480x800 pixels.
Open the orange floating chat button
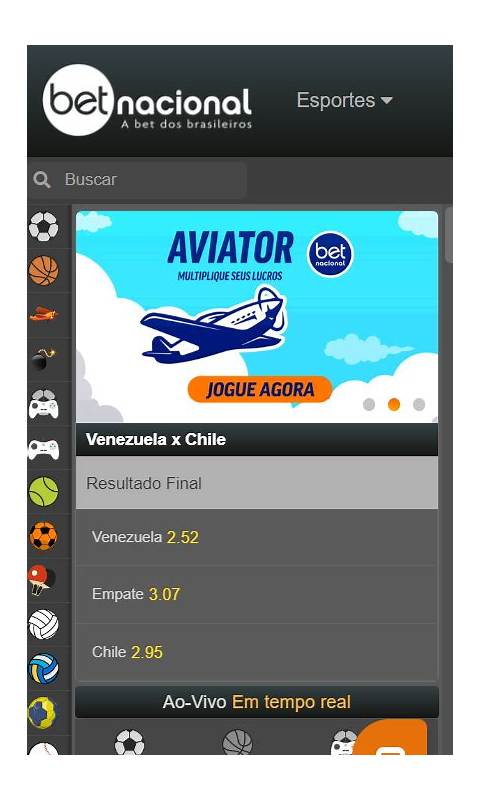[x=391, y=738]
